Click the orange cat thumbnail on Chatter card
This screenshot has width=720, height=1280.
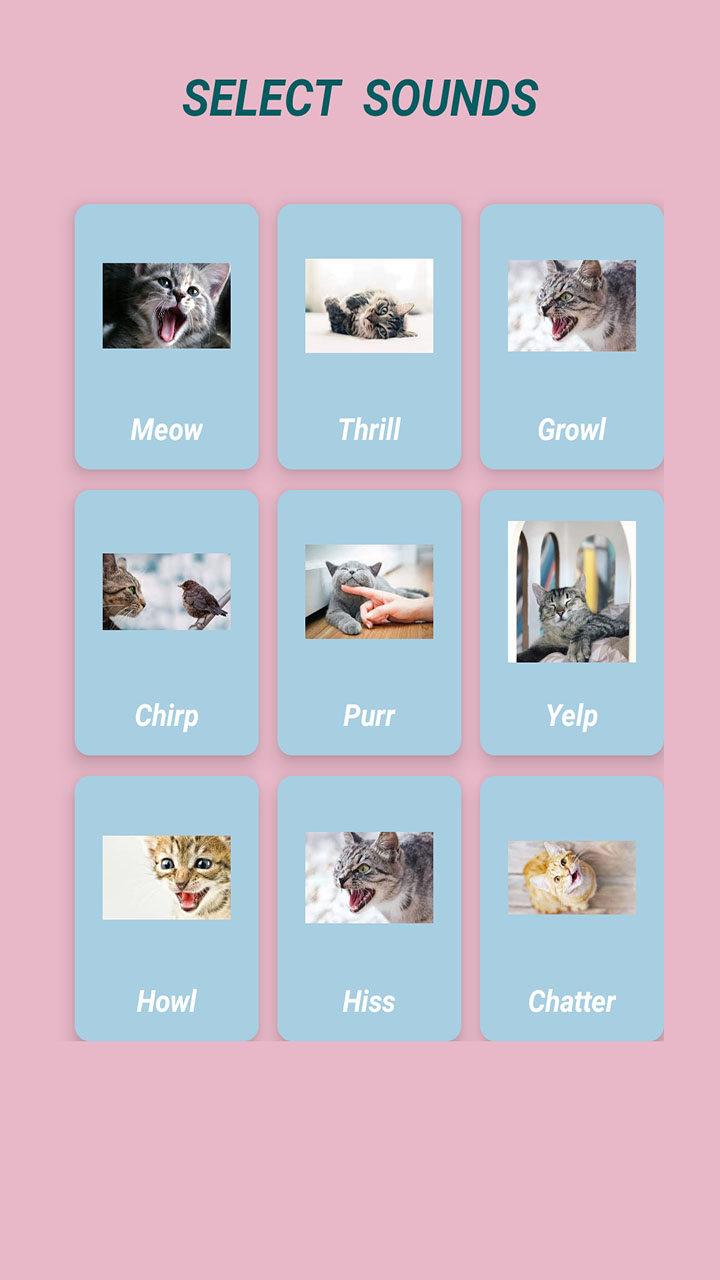pyautogui.click(x=573, y=878)
